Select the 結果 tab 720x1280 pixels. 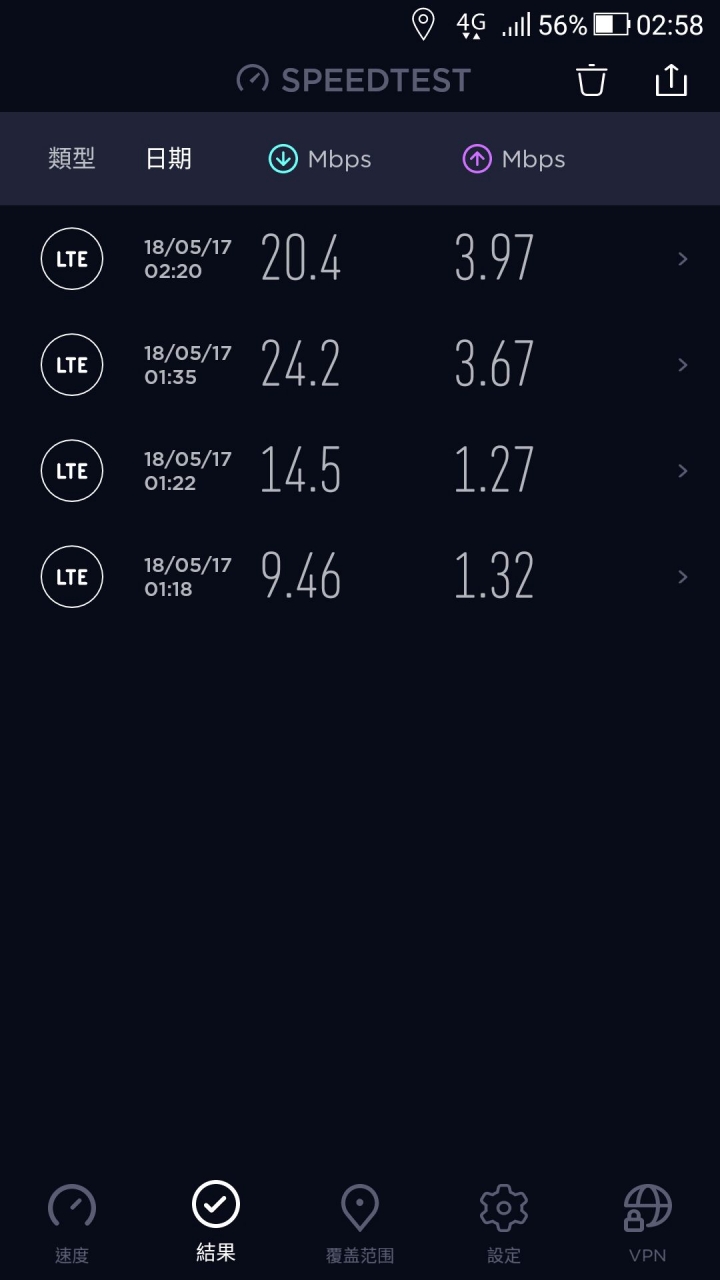pyautogui.click(x=216, y=1223)
